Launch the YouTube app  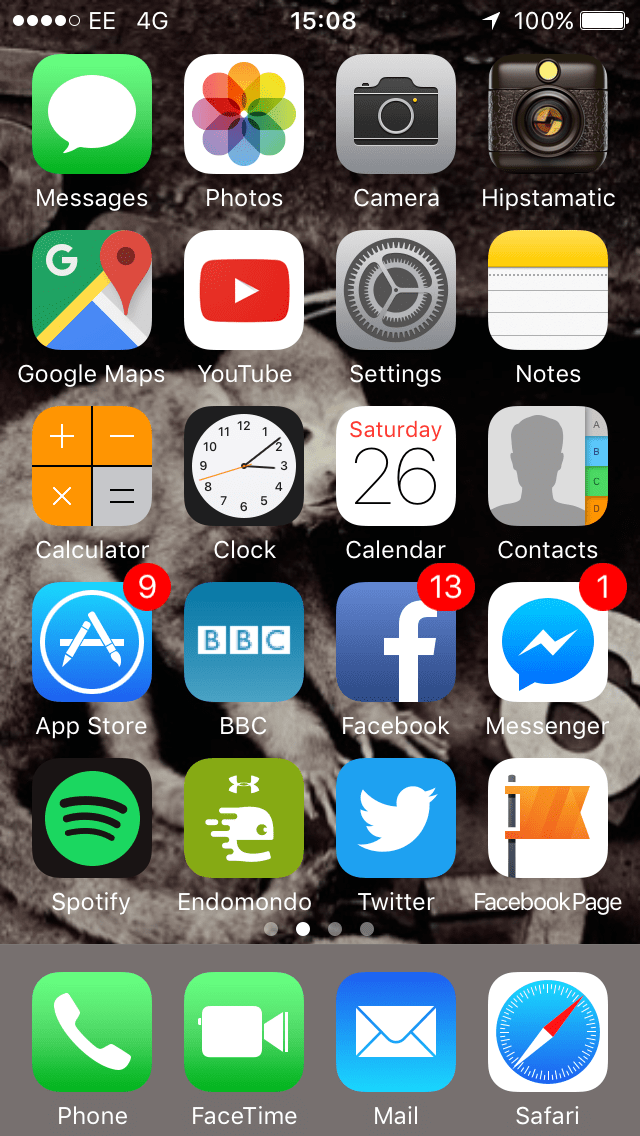point(244,290)
